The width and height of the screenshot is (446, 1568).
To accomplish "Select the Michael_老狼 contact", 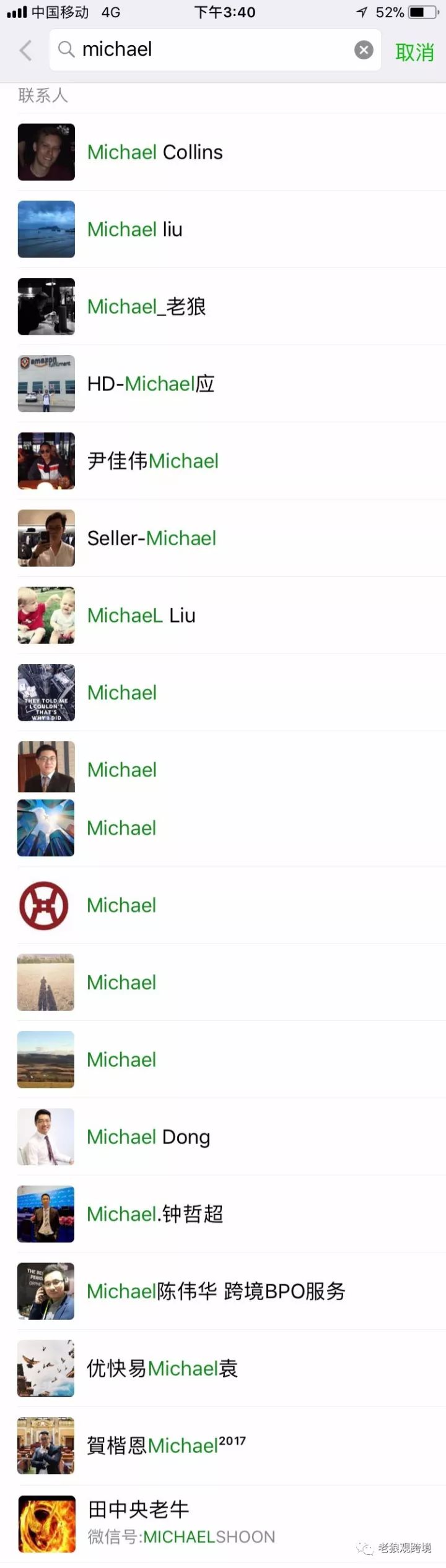I will 146,306.
